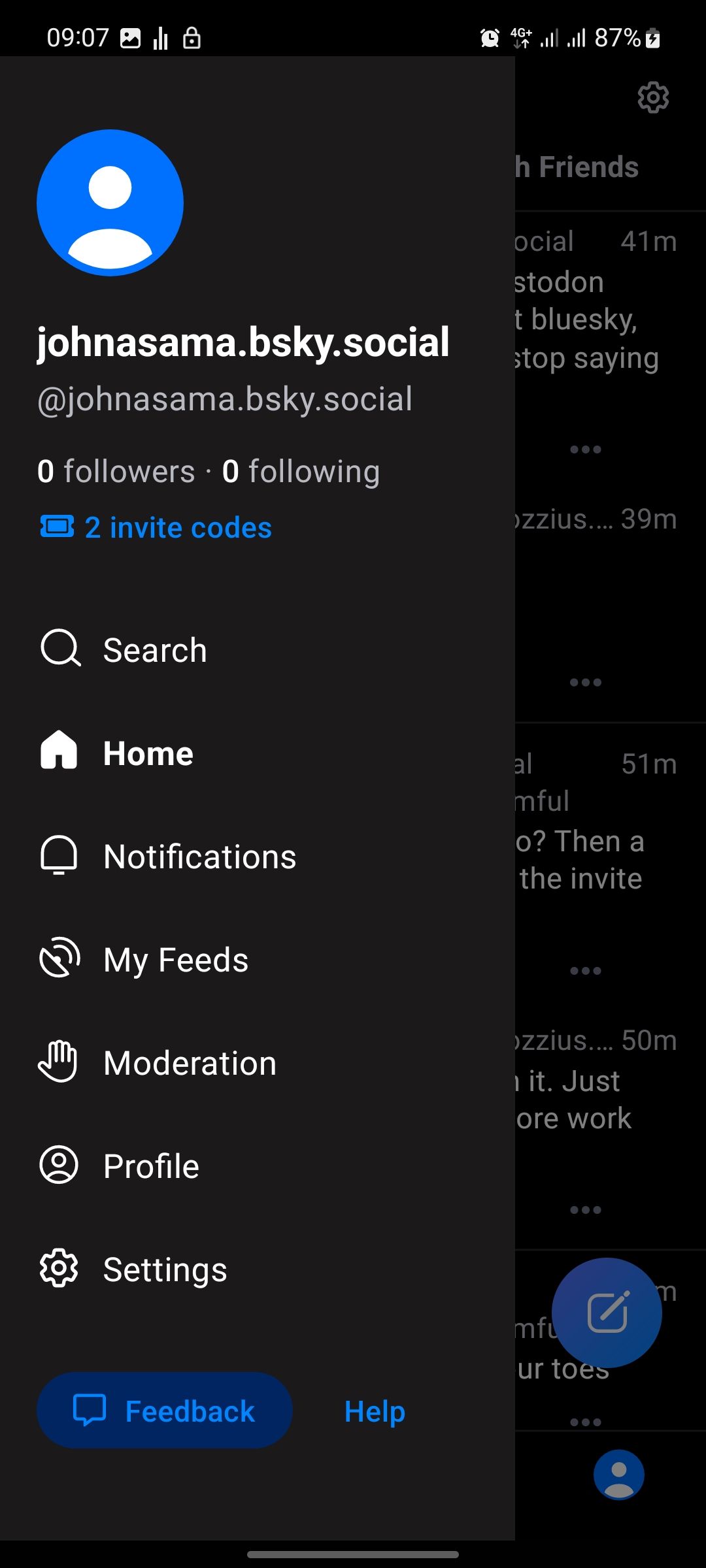Open Notifications from the bell icon
Image resolution: width=706 pixels, height=1568 pixels.
point(59,856)
